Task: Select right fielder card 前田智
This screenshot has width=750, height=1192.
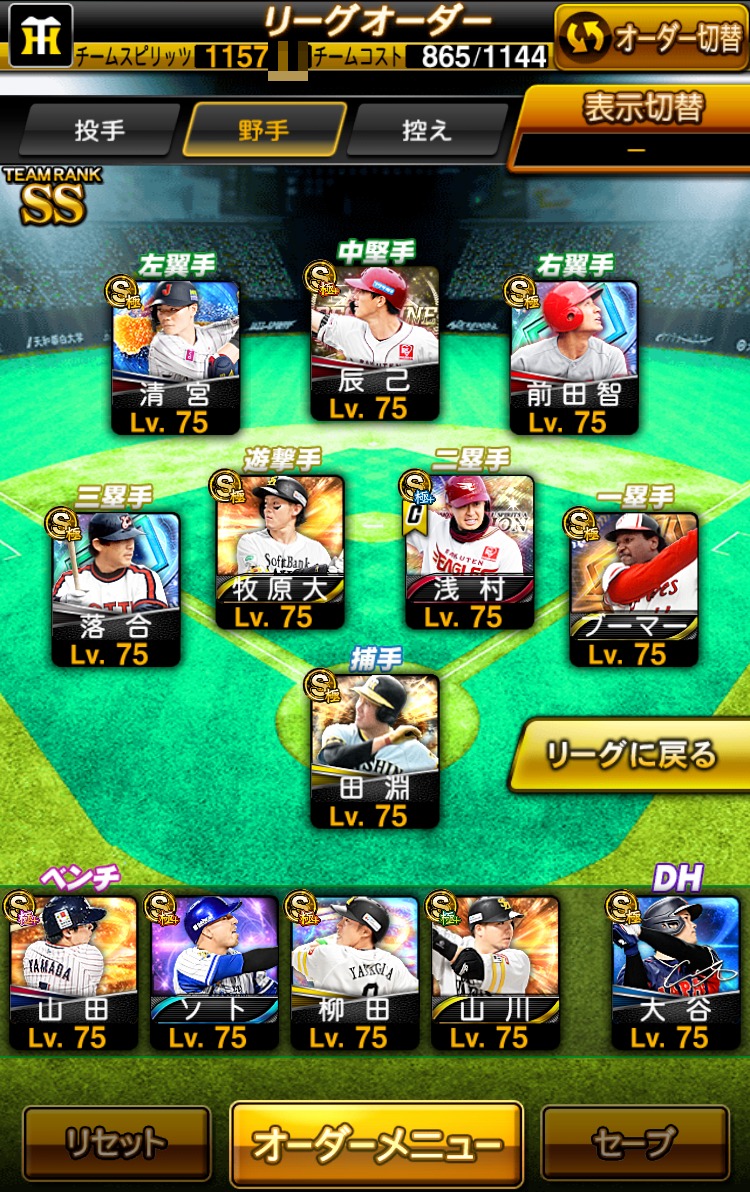Action: 574,355
